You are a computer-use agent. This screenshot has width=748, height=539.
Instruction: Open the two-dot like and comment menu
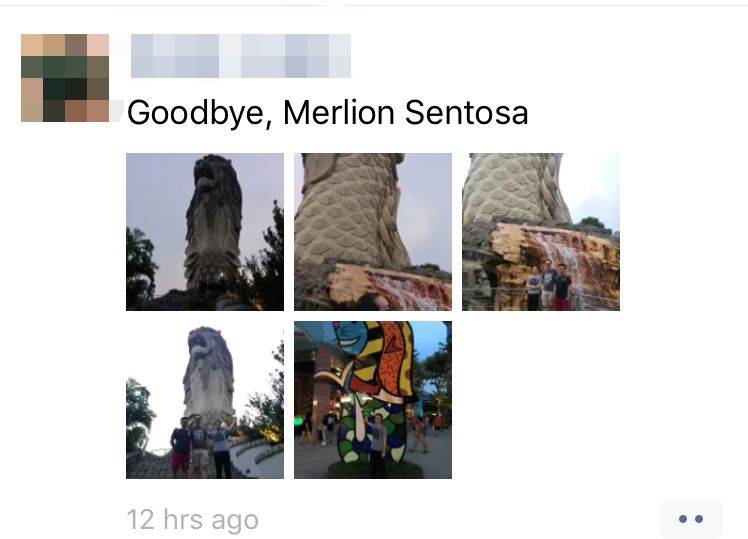[691, 519]
